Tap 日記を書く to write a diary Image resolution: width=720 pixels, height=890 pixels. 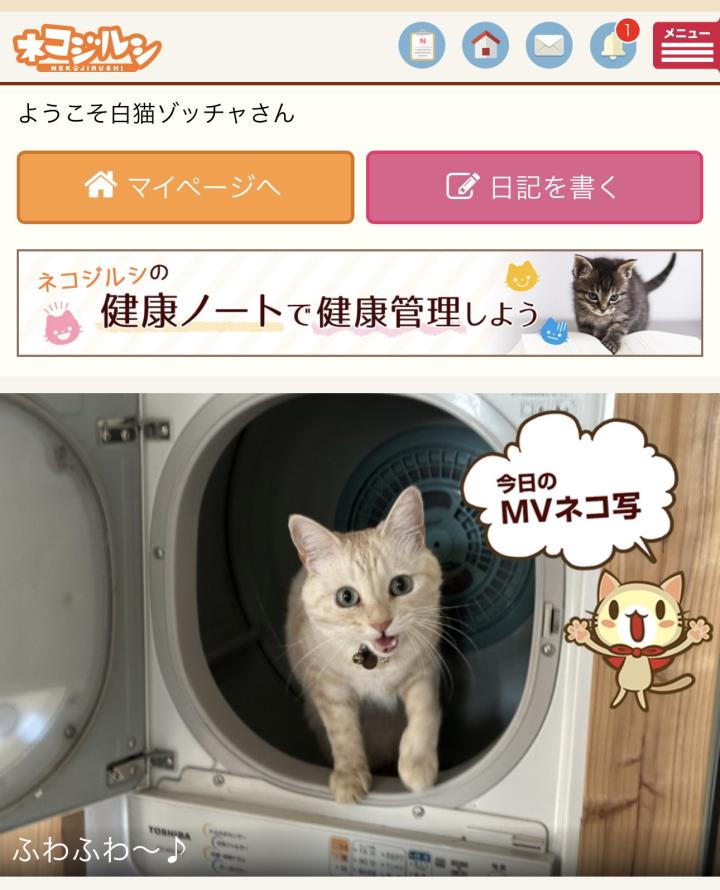point(534,187)
